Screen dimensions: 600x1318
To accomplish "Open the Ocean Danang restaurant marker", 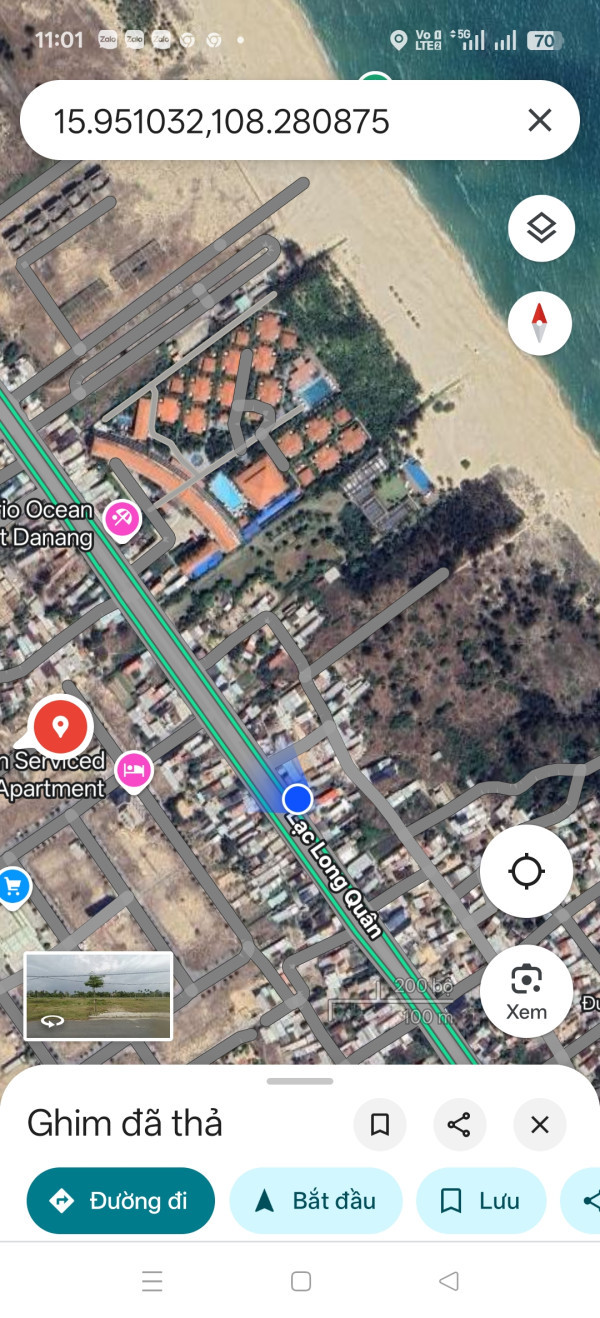I will coord(123,518).
